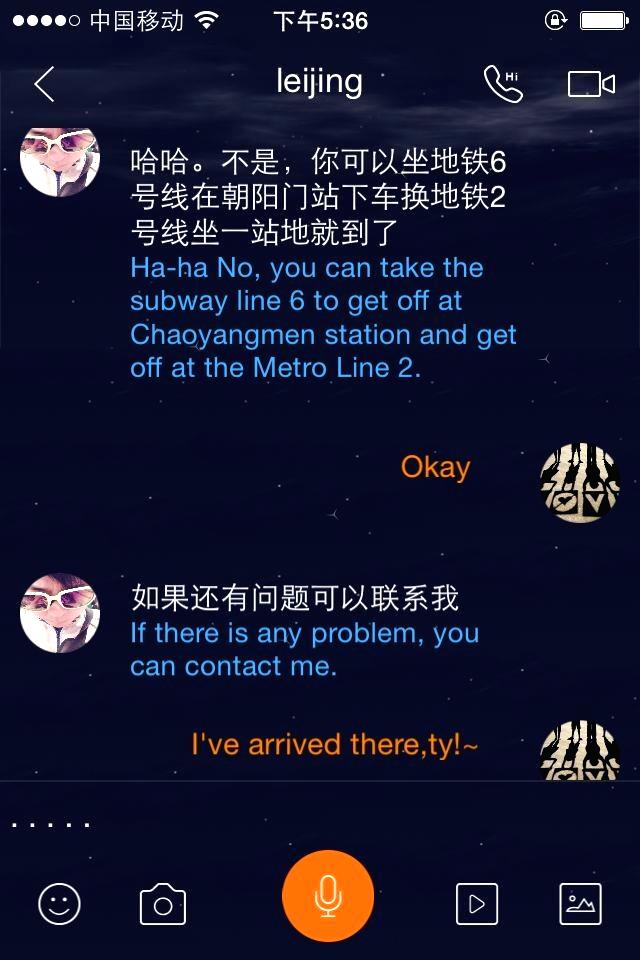Image resolution: width=640 pixels, height=960 pixels.
Task: Open the camera to take a photo
Action: (162, 904)
